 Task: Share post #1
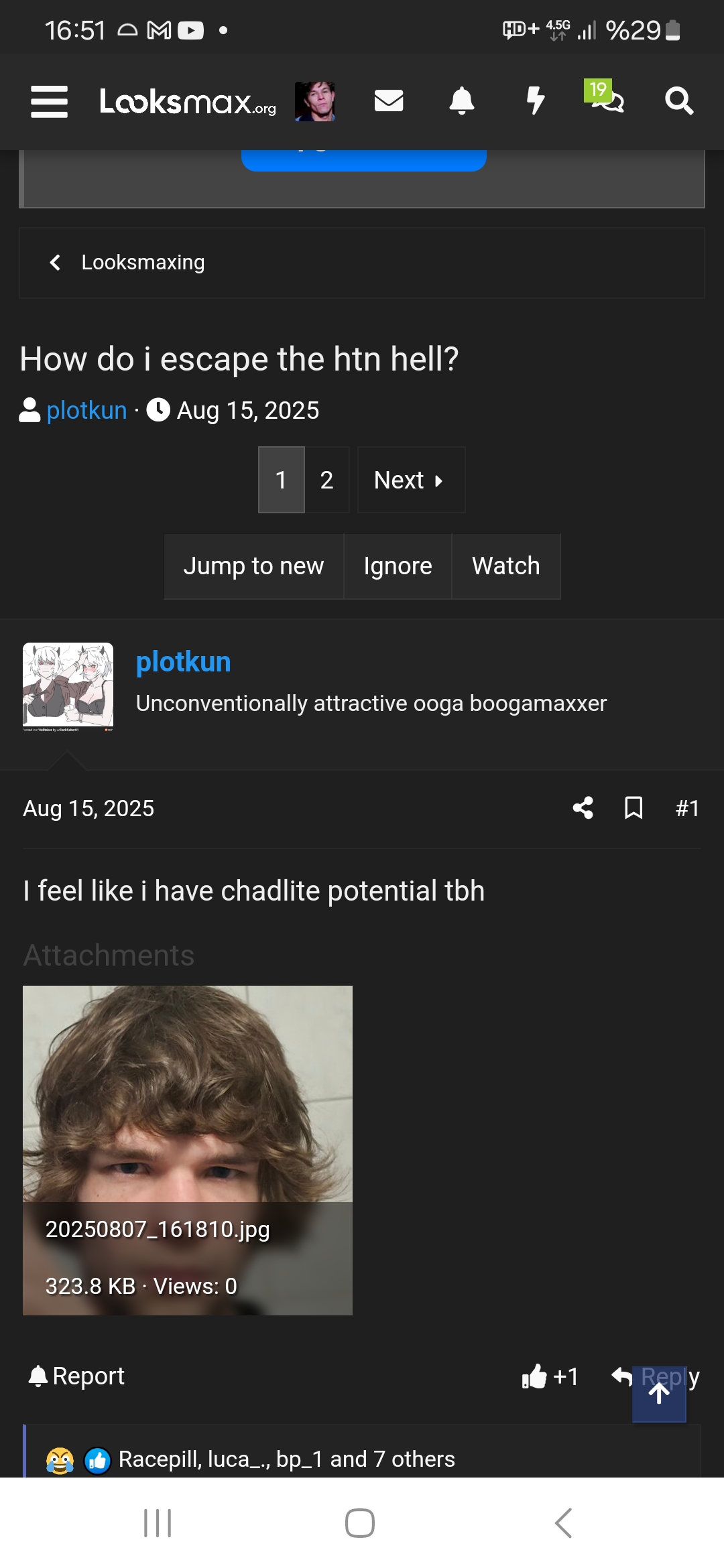coord(583,808)
